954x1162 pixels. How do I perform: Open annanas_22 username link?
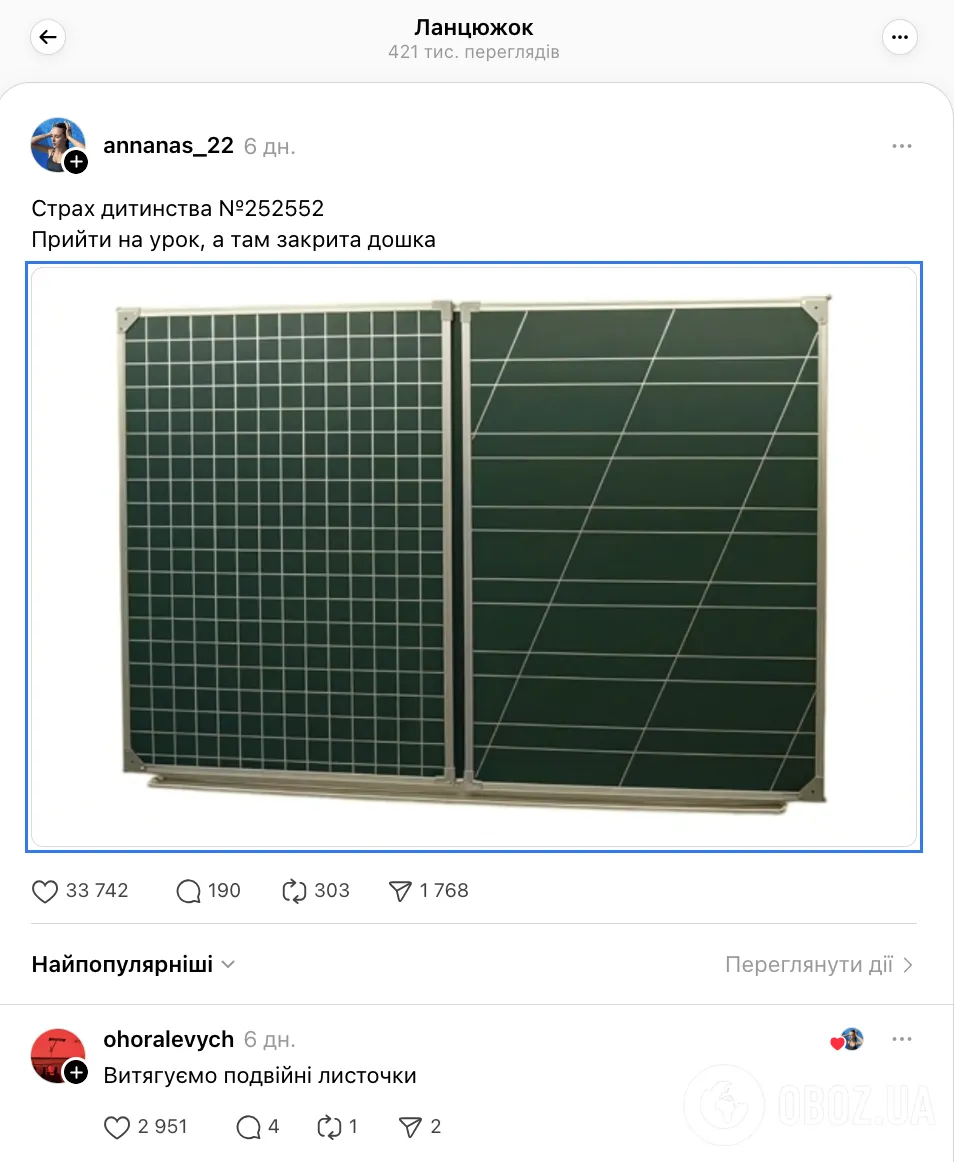point(168,146)
